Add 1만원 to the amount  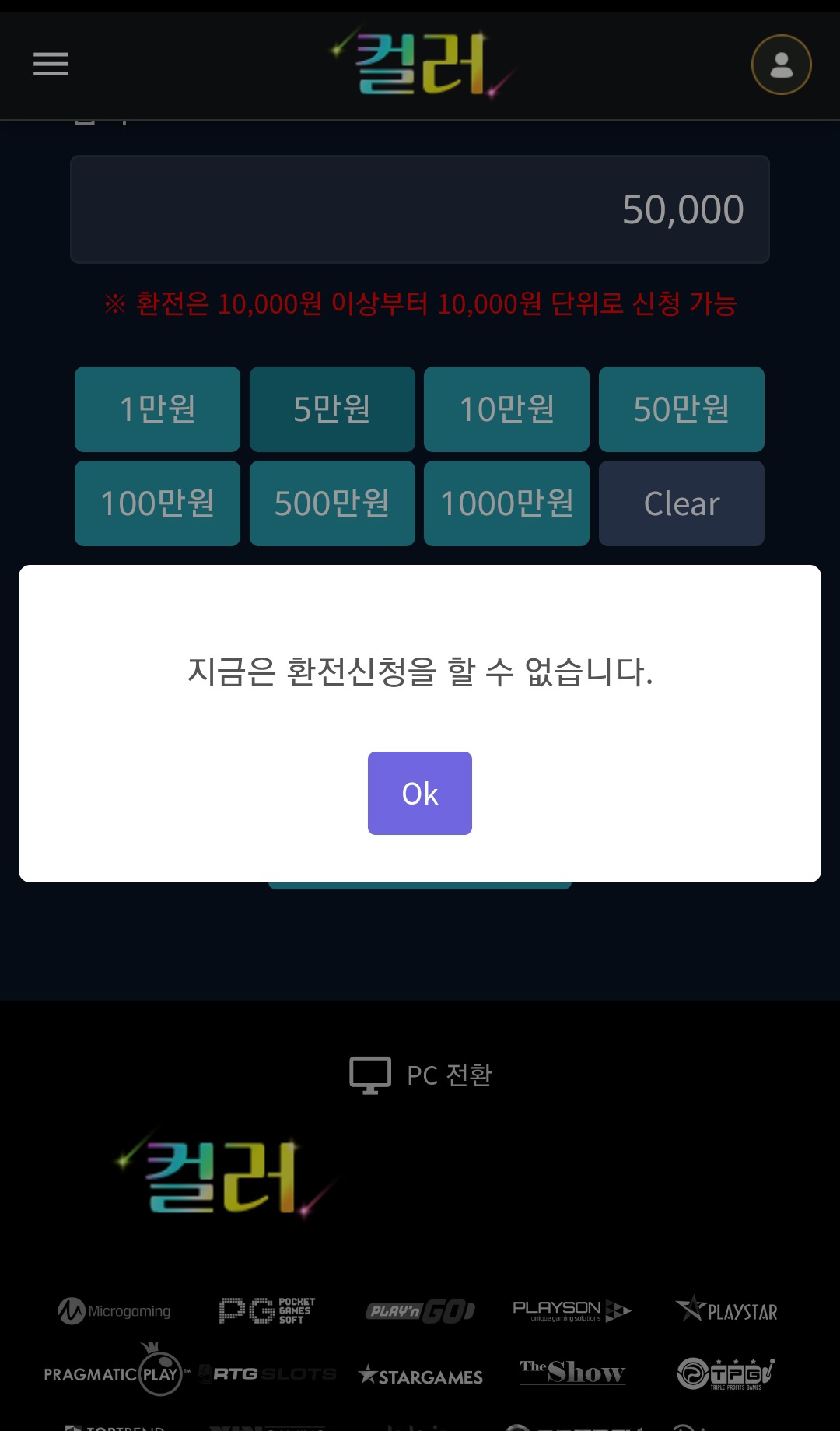click(x=157, y=409)
